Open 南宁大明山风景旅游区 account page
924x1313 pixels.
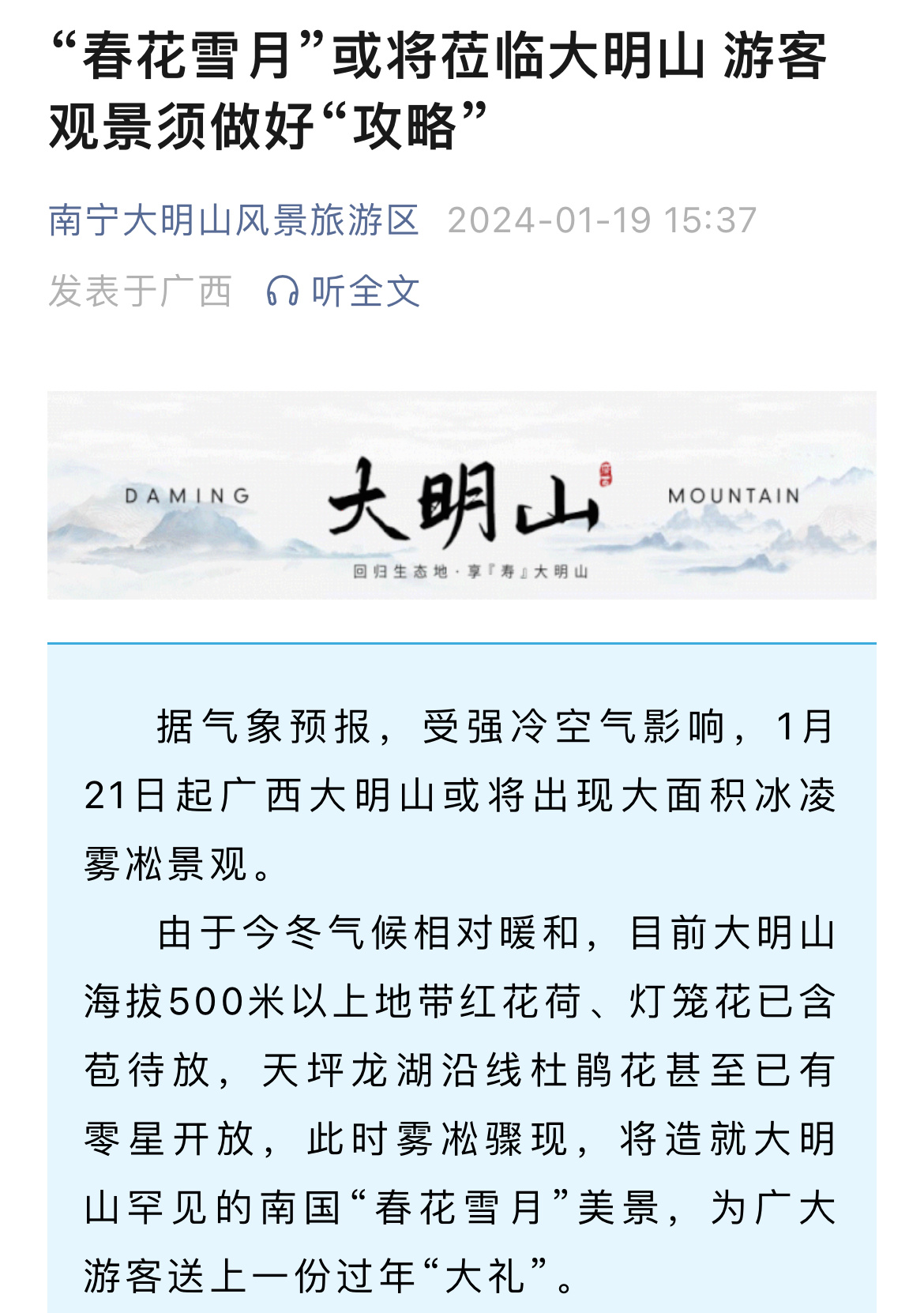234,220
